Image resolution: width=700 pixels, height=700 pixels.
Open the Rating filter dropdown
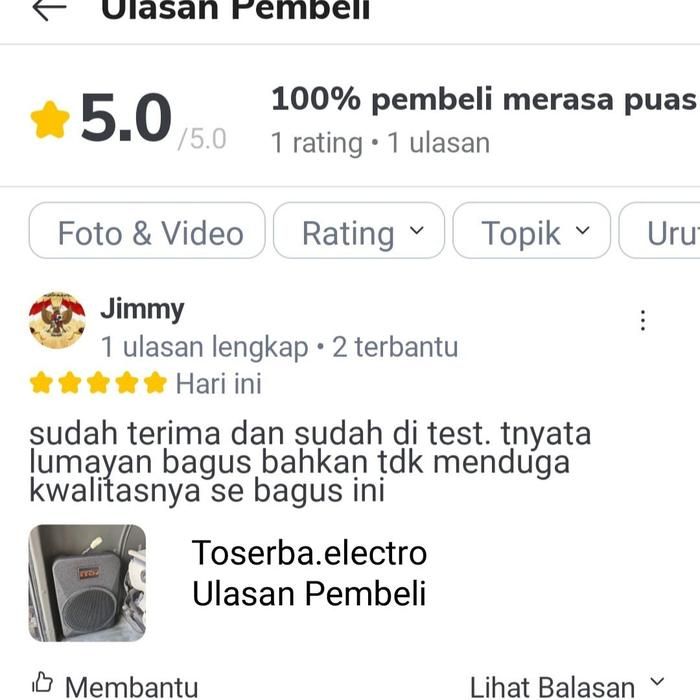pos(362,232)
